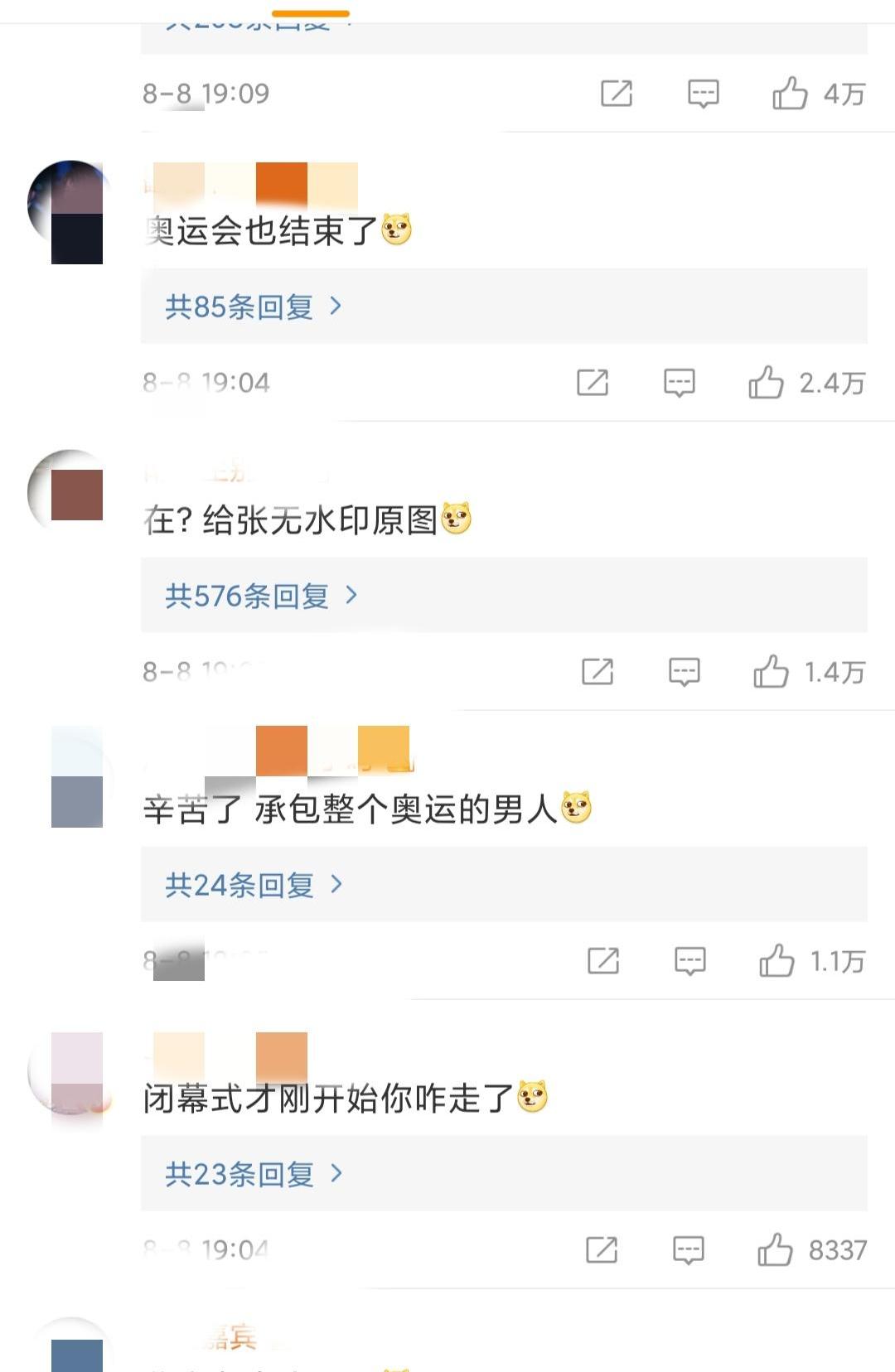Reply to the comment with 4万 likes
Image resolution: width=895 pixels, height=1372 pixels.
pyautogui.click(x=704, y=94)
